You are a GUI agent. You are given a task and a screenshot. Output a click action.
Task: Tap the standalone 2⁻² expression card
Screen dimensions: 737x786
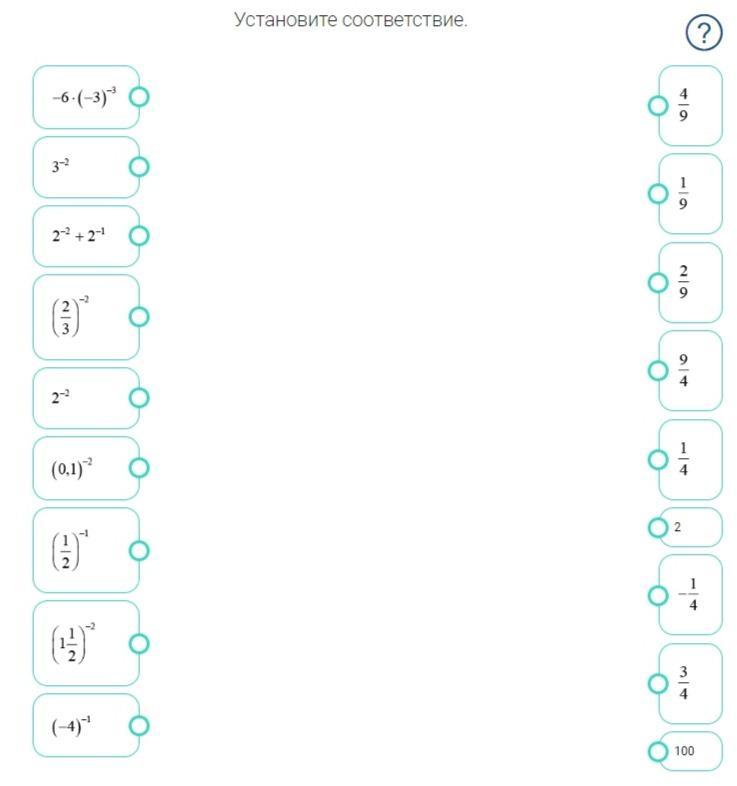tap(85, 398)
